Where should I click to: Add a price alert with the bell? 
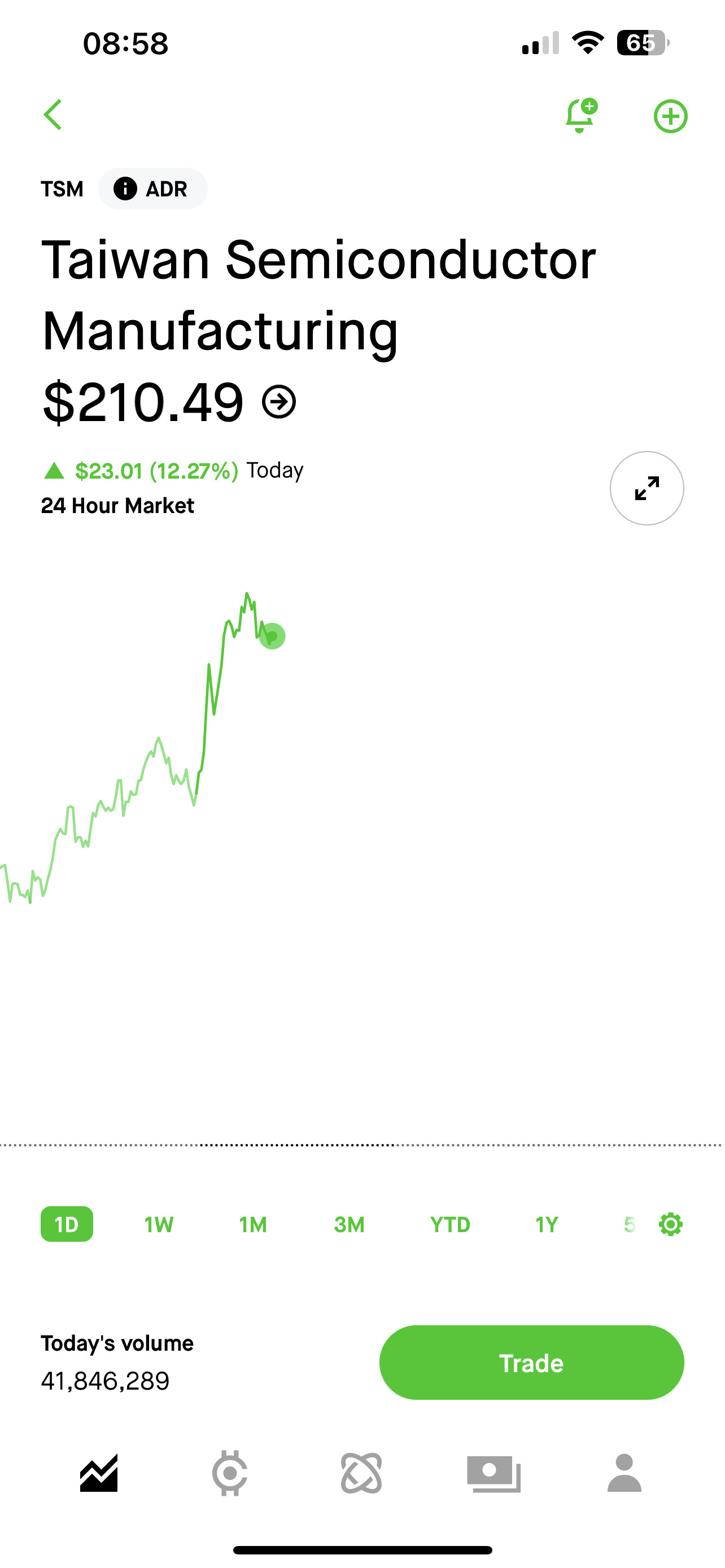point(580,115)
